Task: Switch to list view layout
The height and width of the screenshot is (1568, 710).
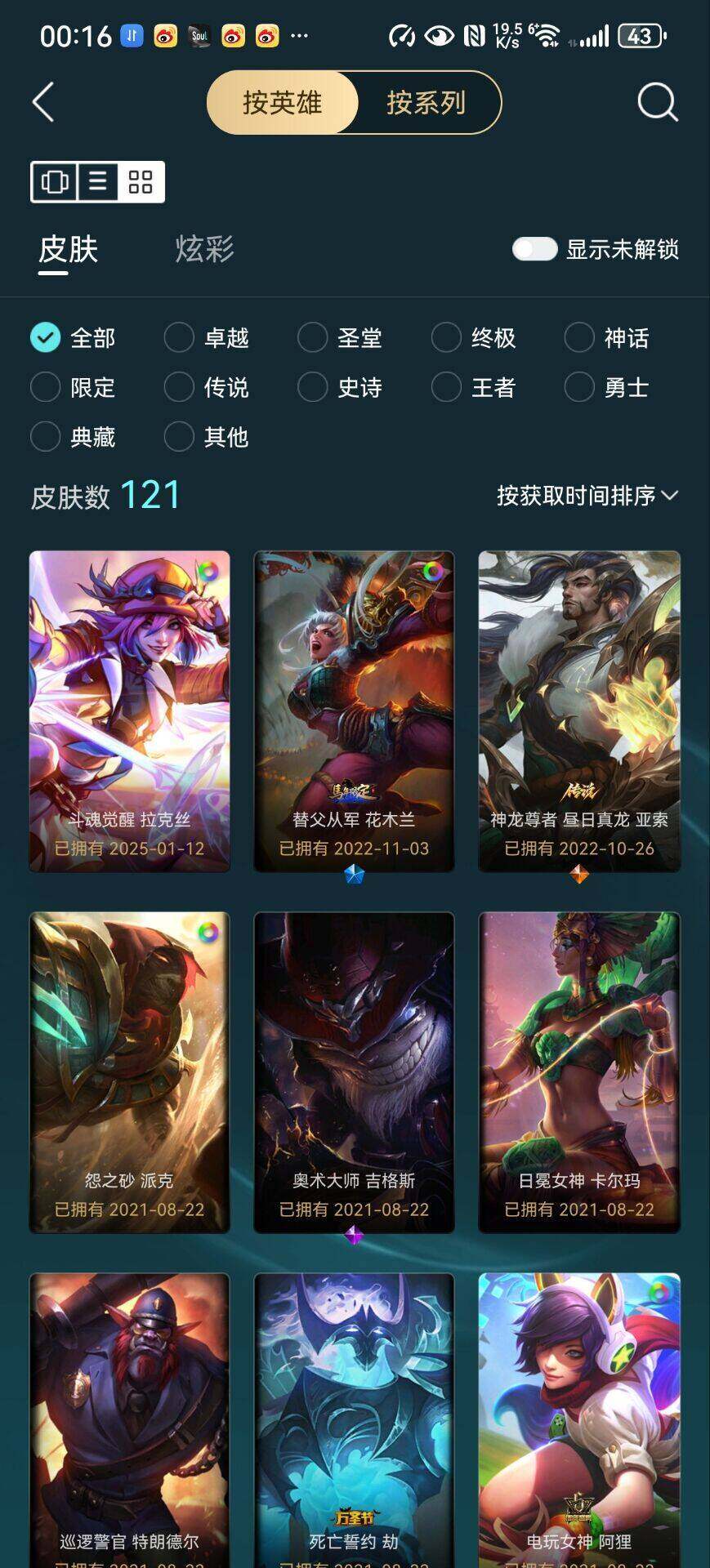Action: tap(98, 181)
